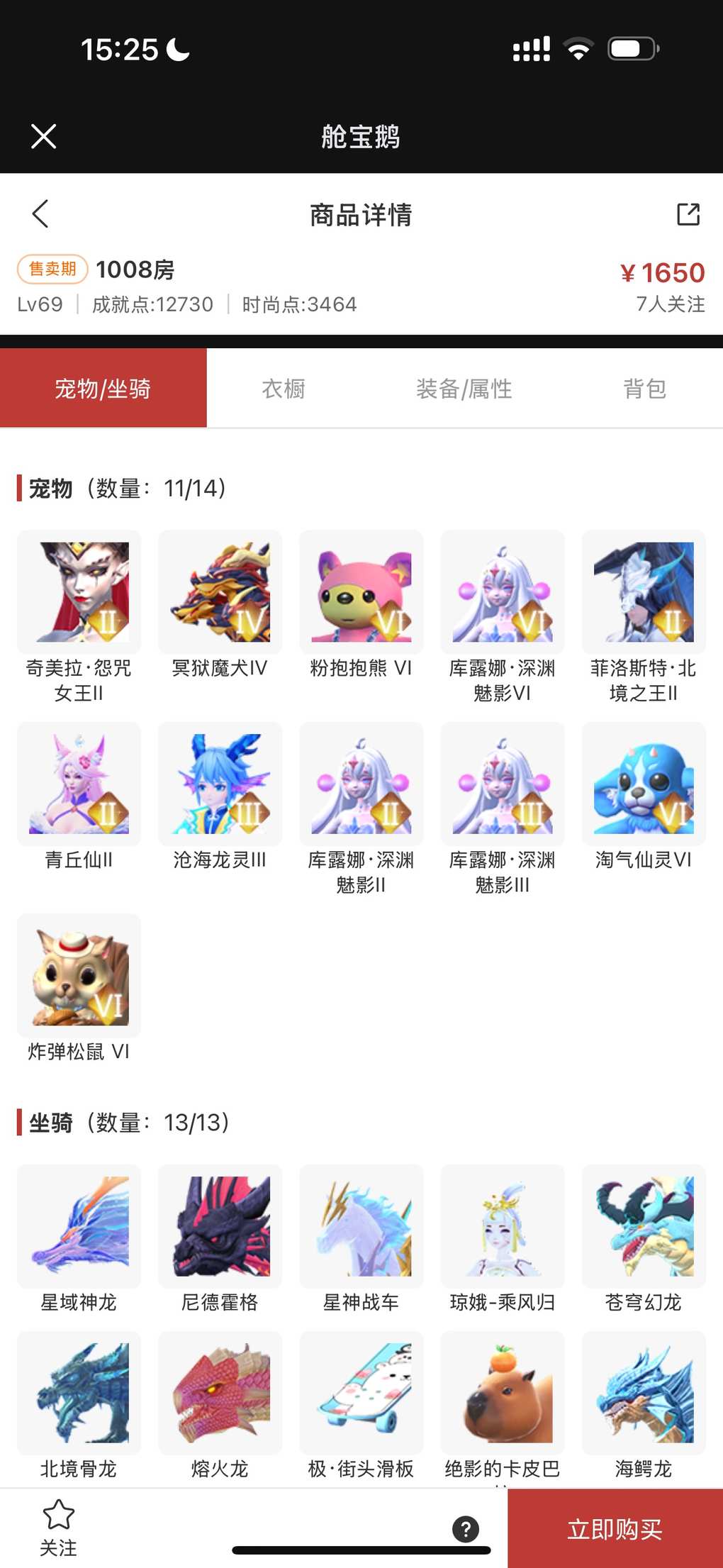This screenshot has width=723, height=1568.
Task: Open the 背包 tab
Action: point(644,389)
